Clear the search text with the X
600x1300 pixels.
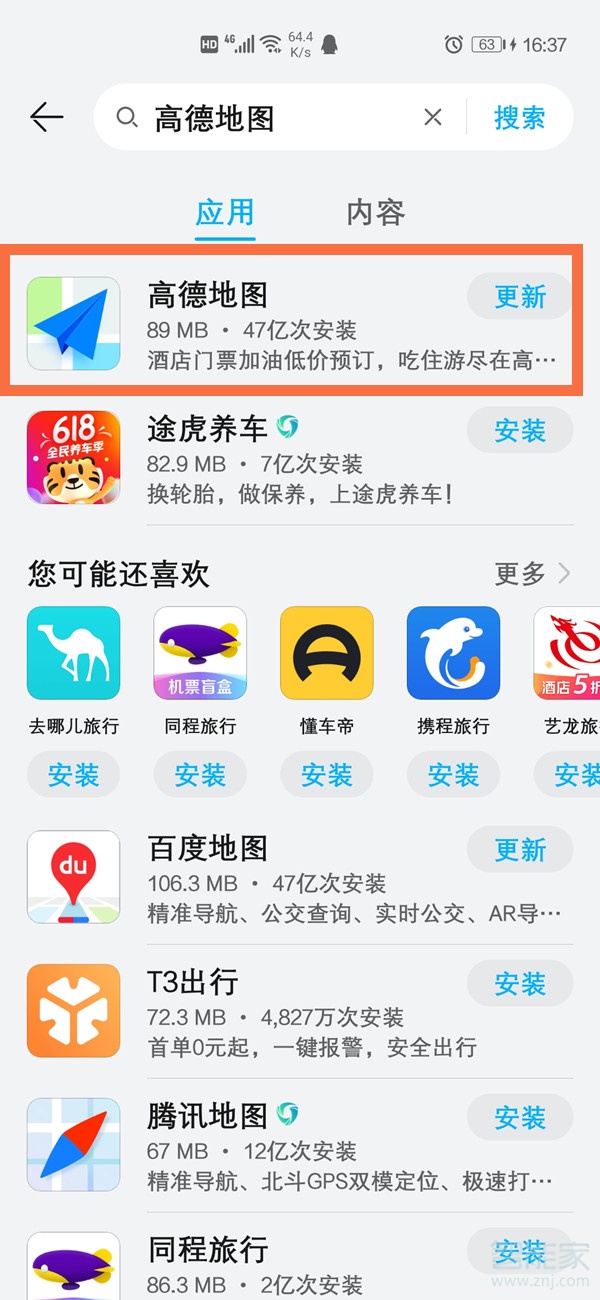click(432, 118)
